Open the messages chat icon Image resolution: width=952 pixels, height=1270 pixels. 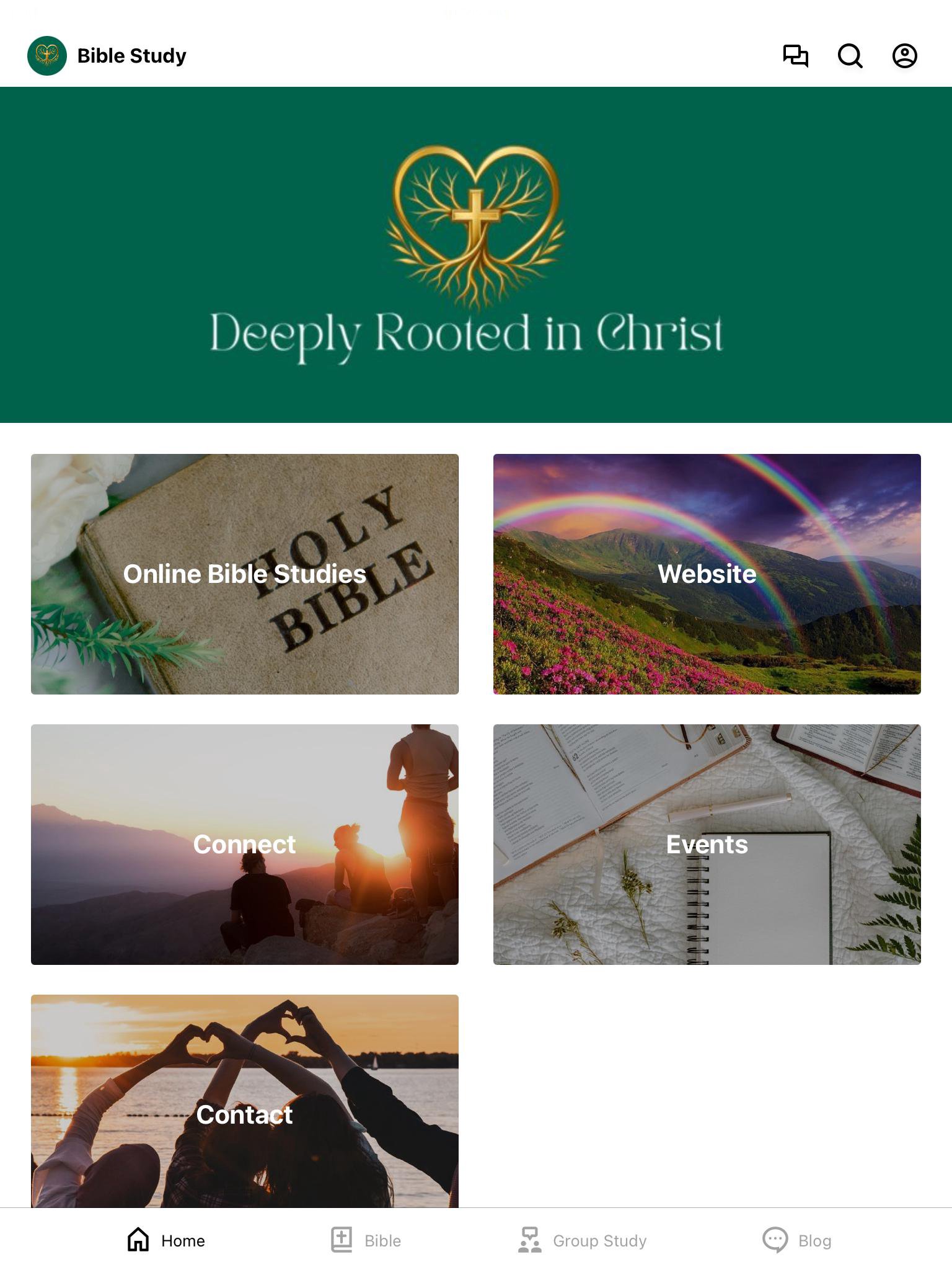[796, 56]
